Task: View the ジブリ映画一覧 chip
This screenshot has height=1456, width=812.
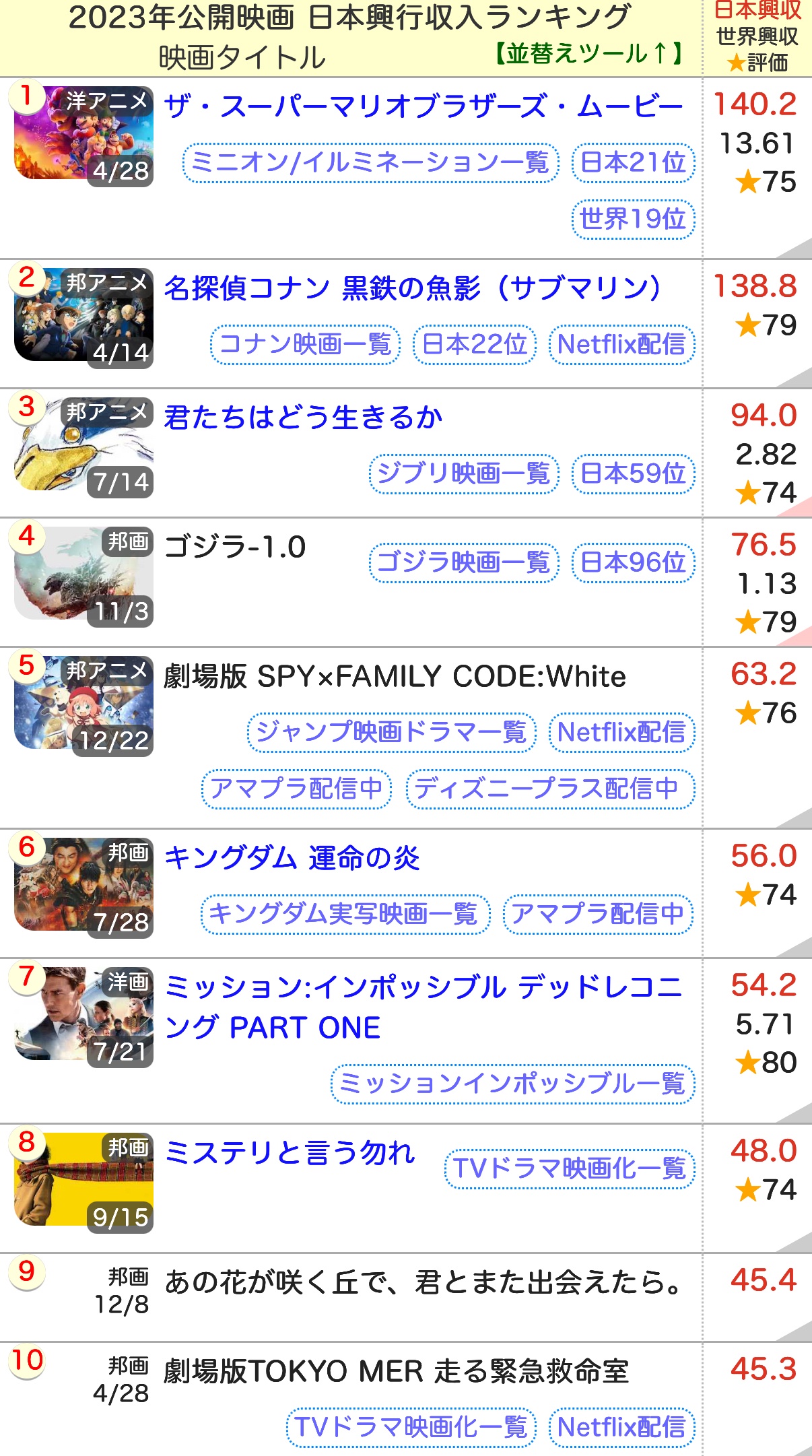Action: pyautogui.click(x=463, y=473)
